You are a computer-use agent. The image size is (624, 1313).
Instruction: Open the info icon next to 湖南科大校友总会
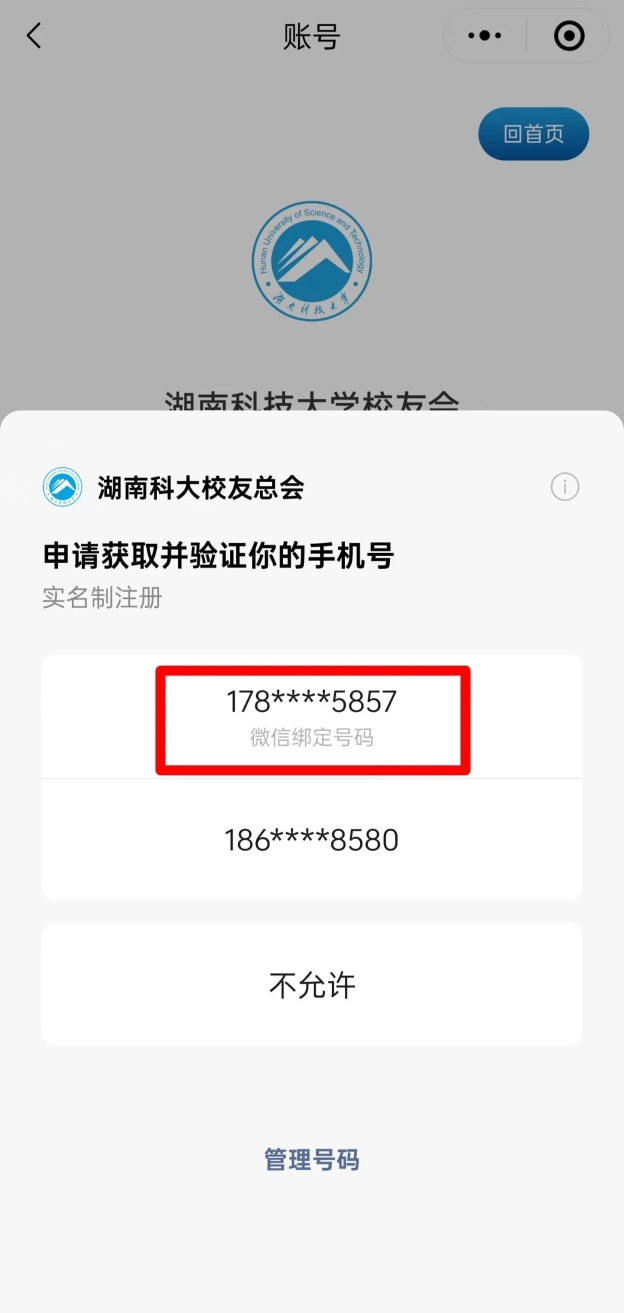(565, 487)
